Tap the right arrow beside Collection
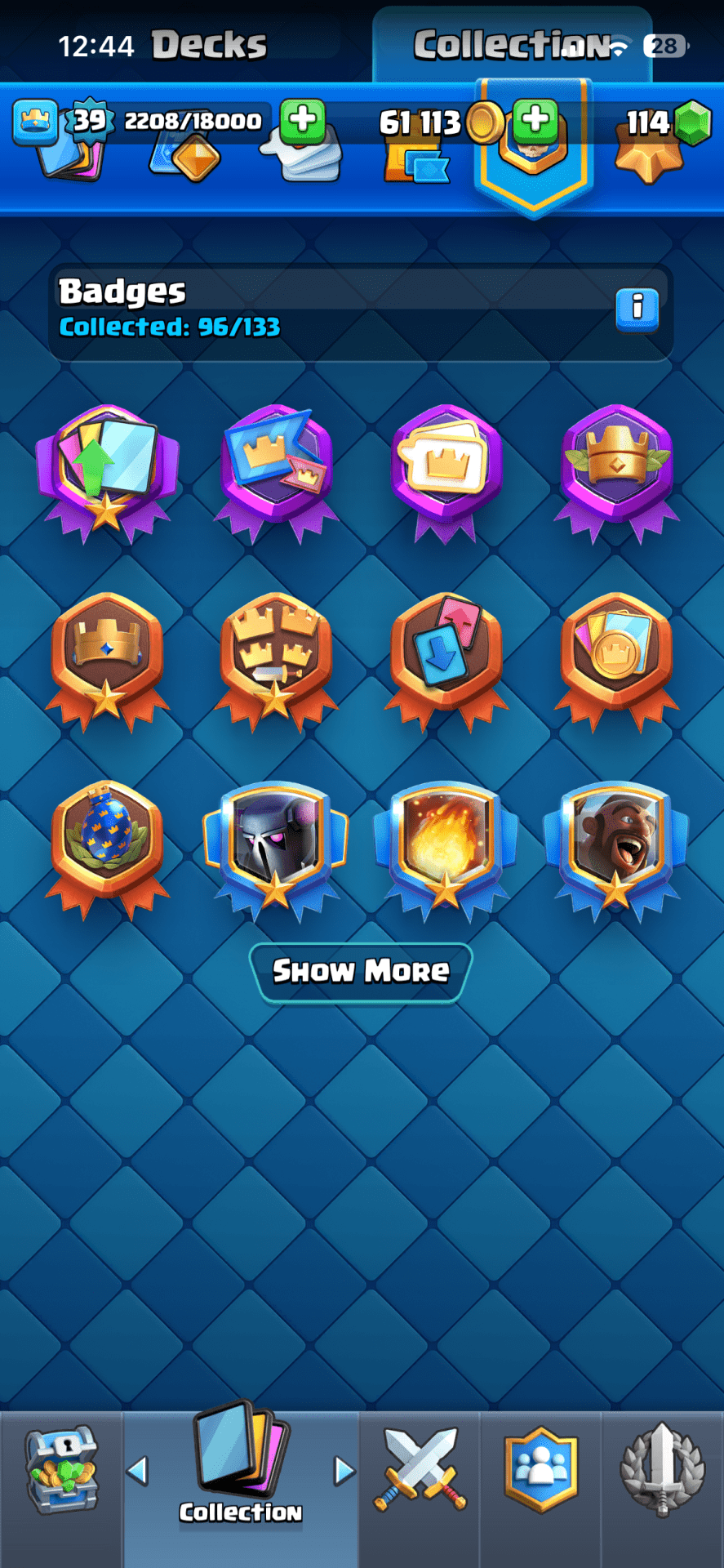This screenshot has width=724, height=1568. 344,1472
